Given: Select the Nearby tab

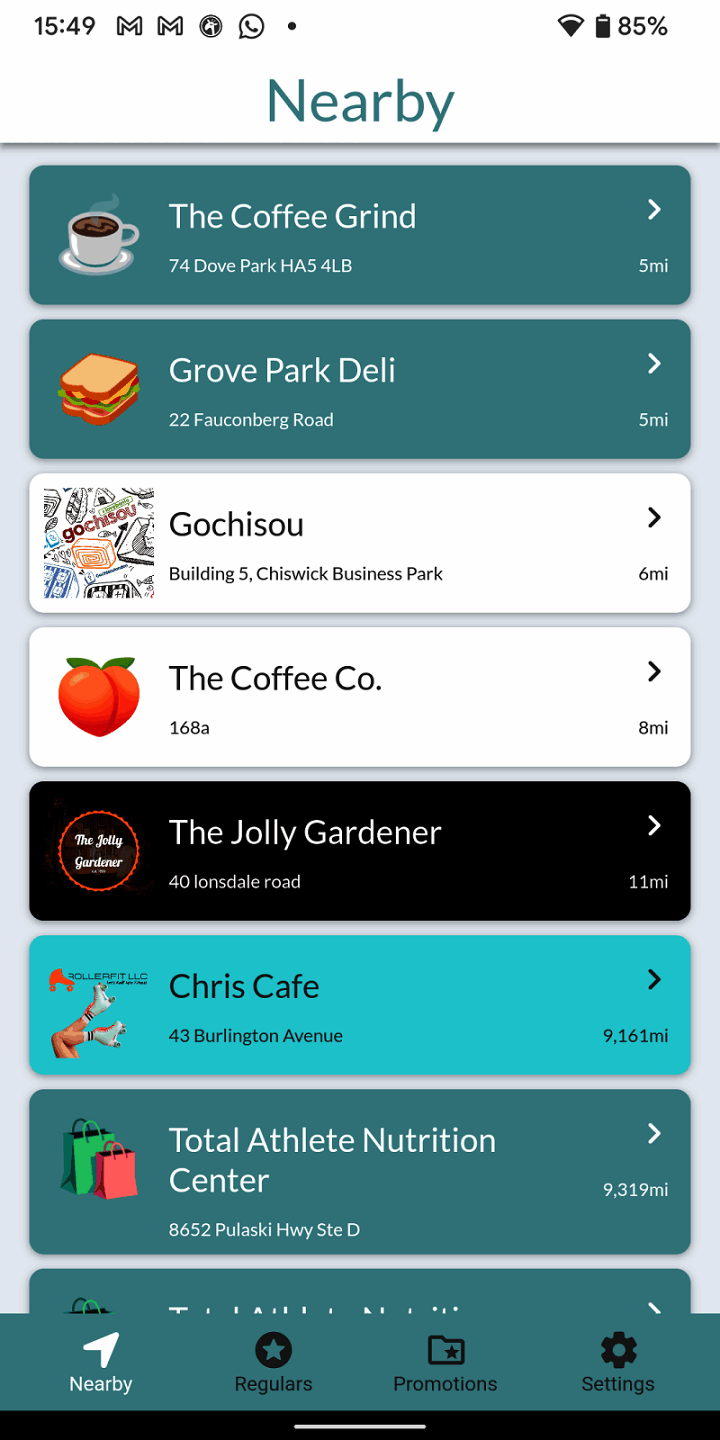Looking at the screenshot, I should 101,1362.
